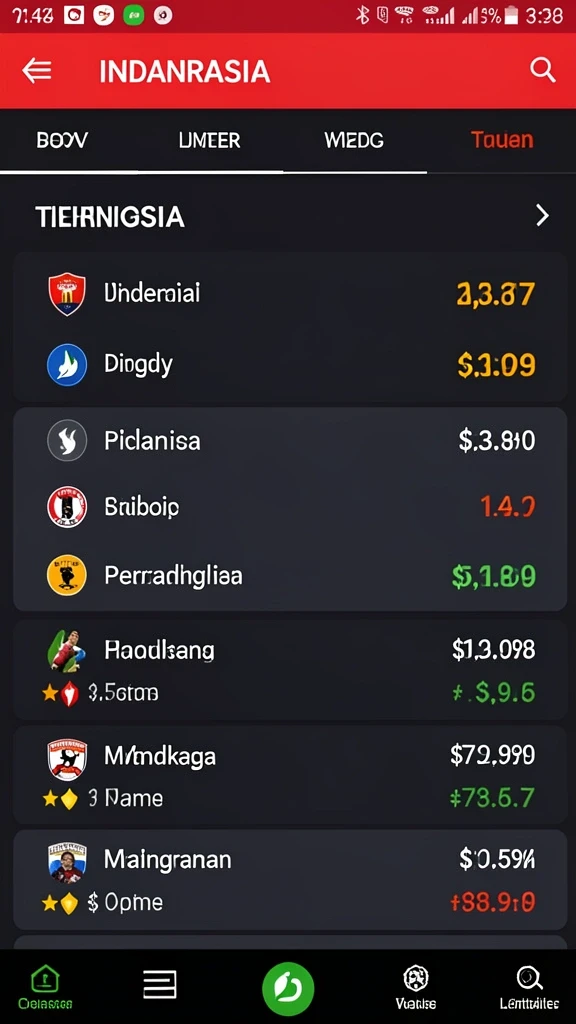Open the M/mdkaga card
Image resolution: width=576 pixels, height=1024 pixels.
[290, 775]
